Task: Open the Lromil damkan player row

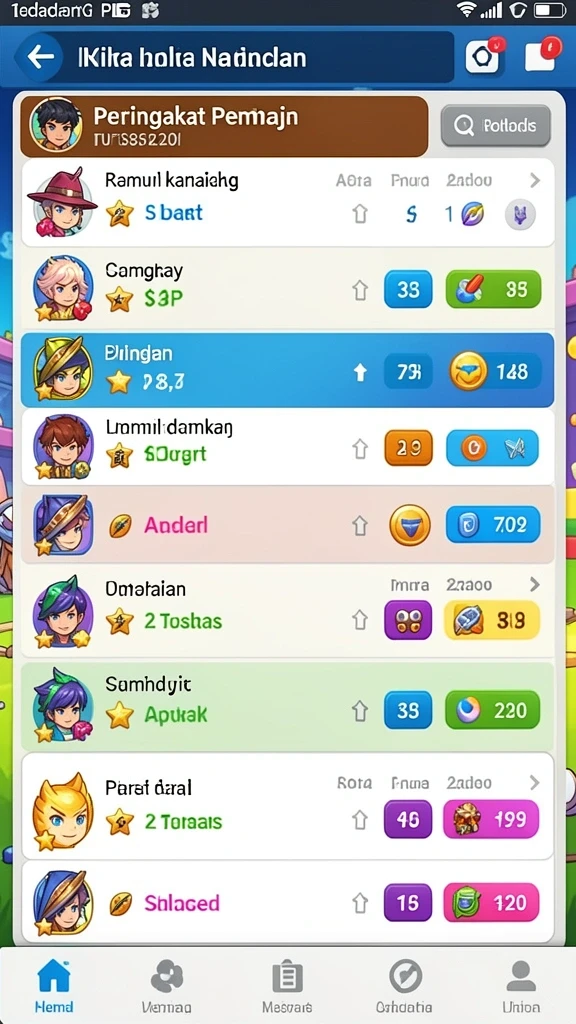Action: (x=288, y=447)
